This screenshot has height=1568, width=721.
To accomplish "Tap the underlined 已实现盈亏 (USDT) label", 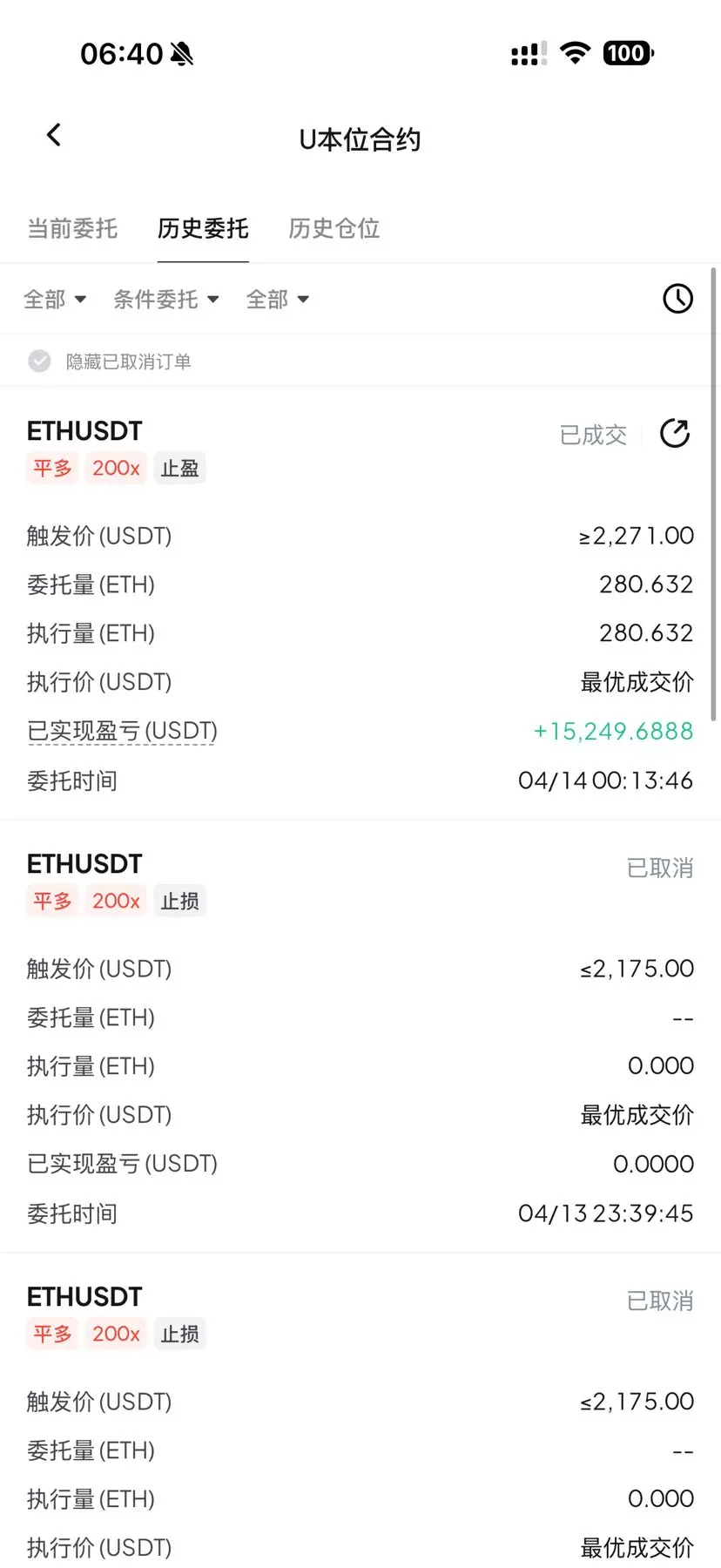I will [x=122, y=731].
